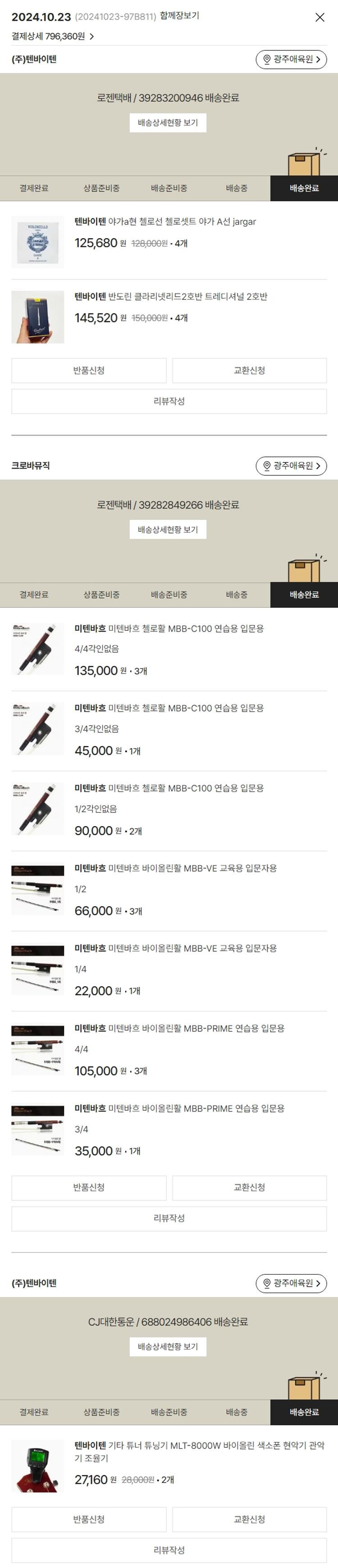Request 교환신청 for the MLT-8000W tuner order

click(249, 1519)
